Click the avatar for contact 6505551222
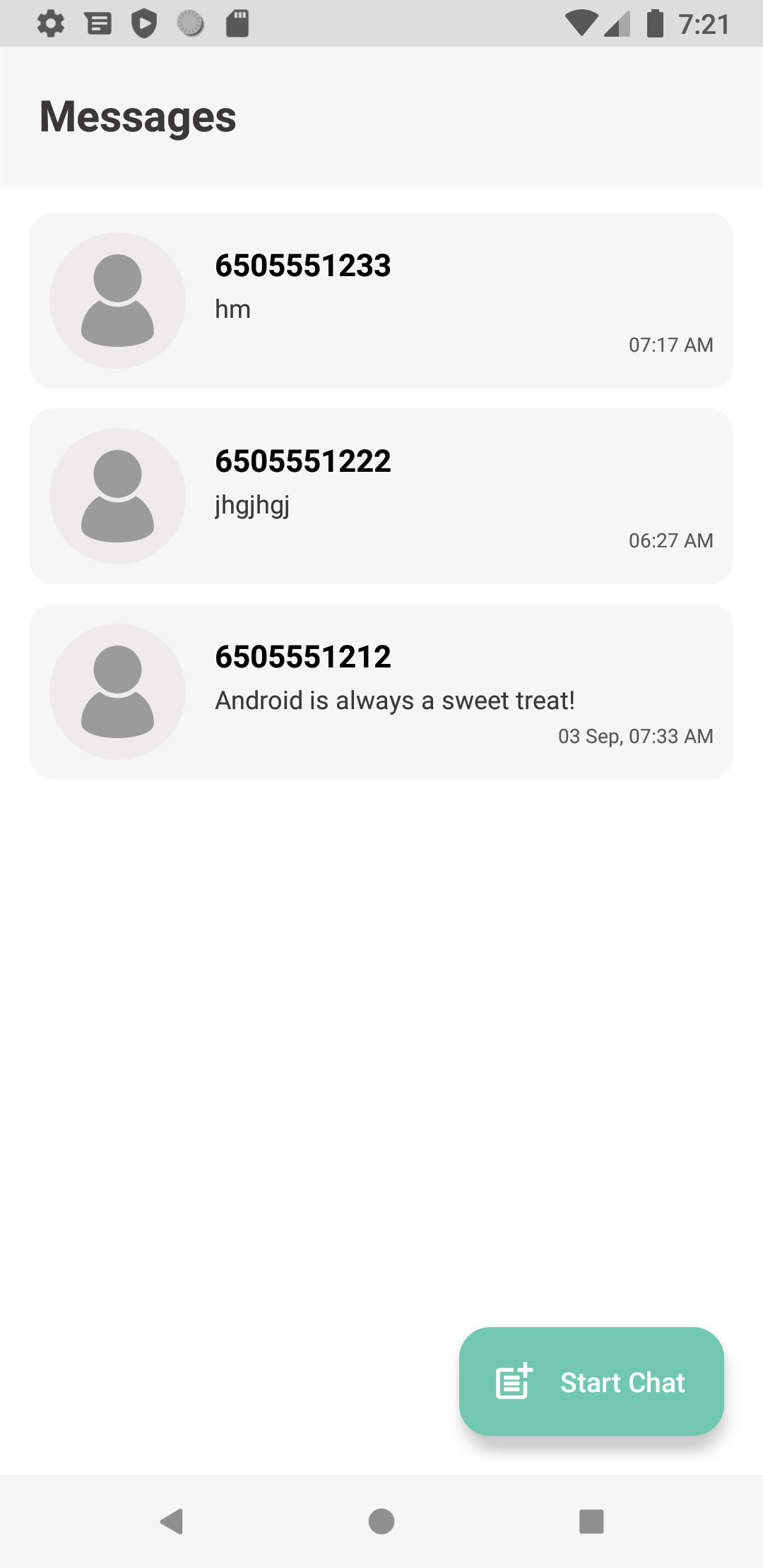763x1568 pixels. pos(117,495)
